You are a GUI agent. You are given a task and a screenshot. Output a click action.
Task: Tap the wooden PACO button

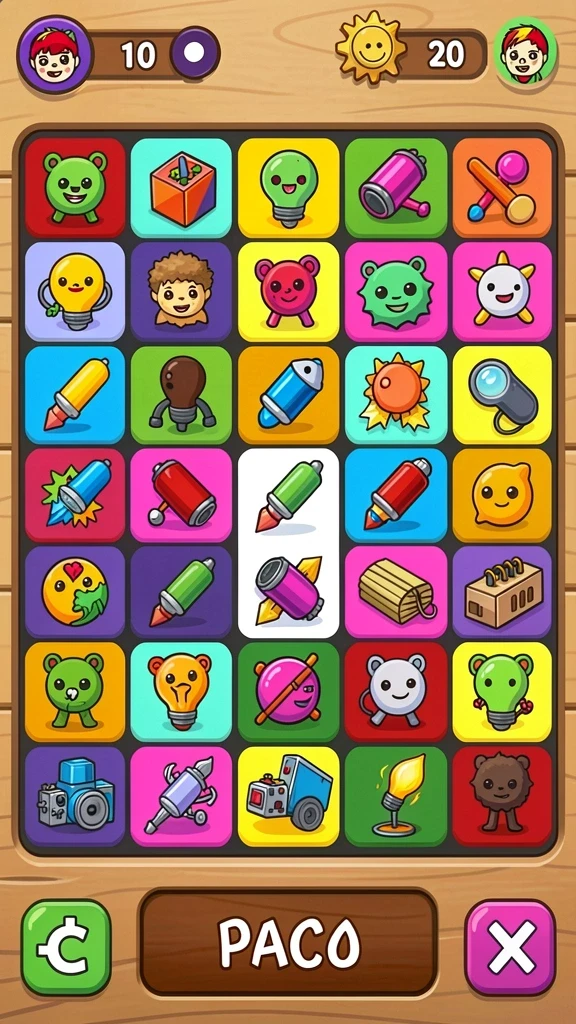pyautogui.click(x=288, y=941)
